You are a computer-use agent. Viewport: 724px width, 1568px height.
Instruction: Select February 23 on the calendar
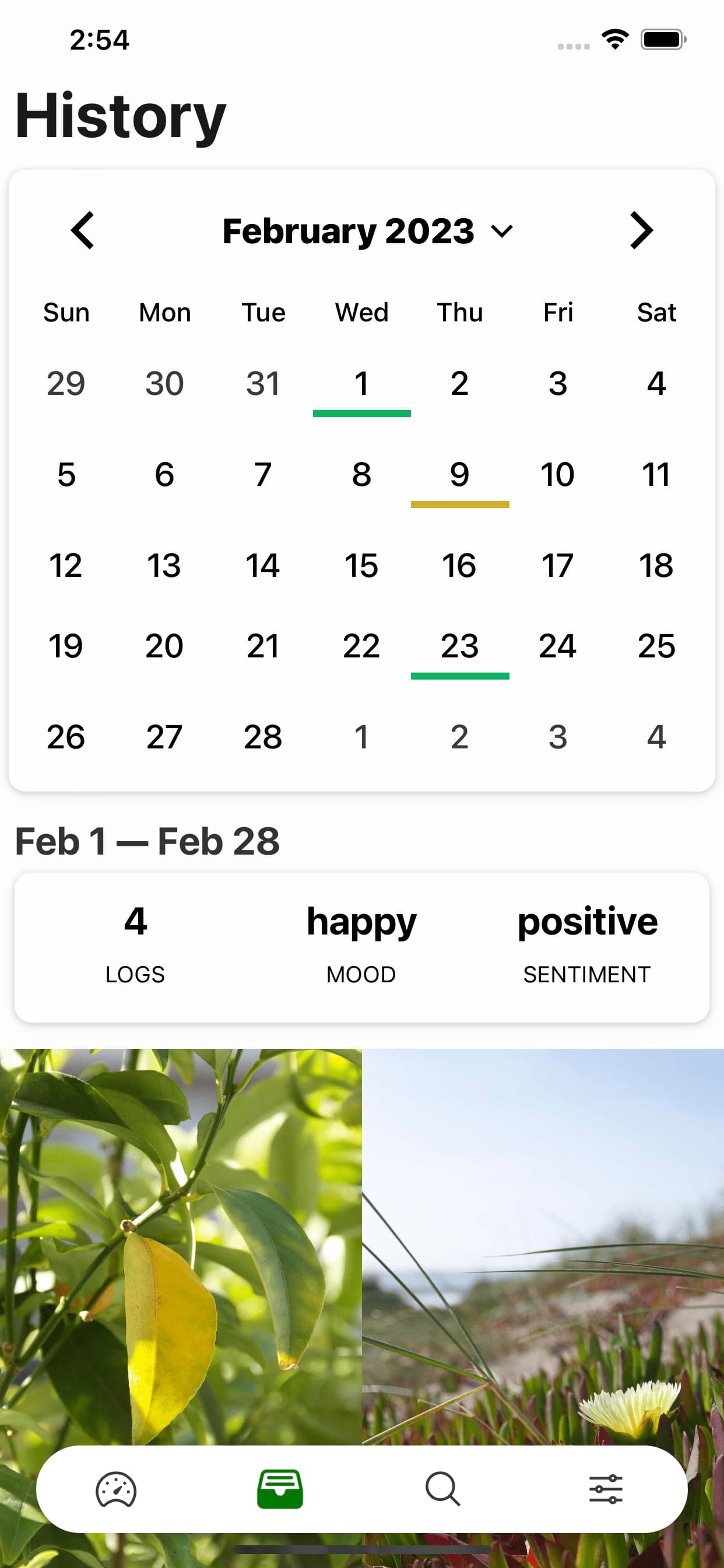click(460, 646)
